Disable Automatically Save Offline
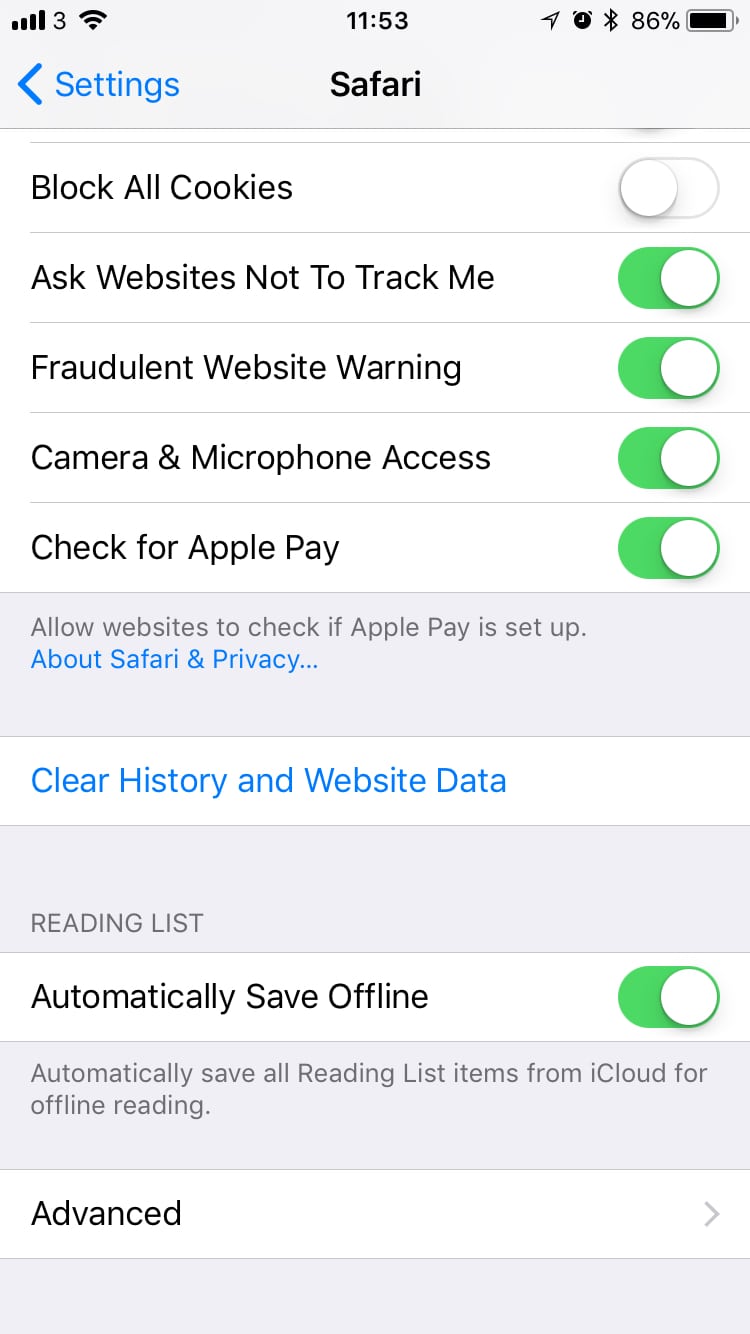The height and width of the screenshot is (1334, 750). pos(668,997)
